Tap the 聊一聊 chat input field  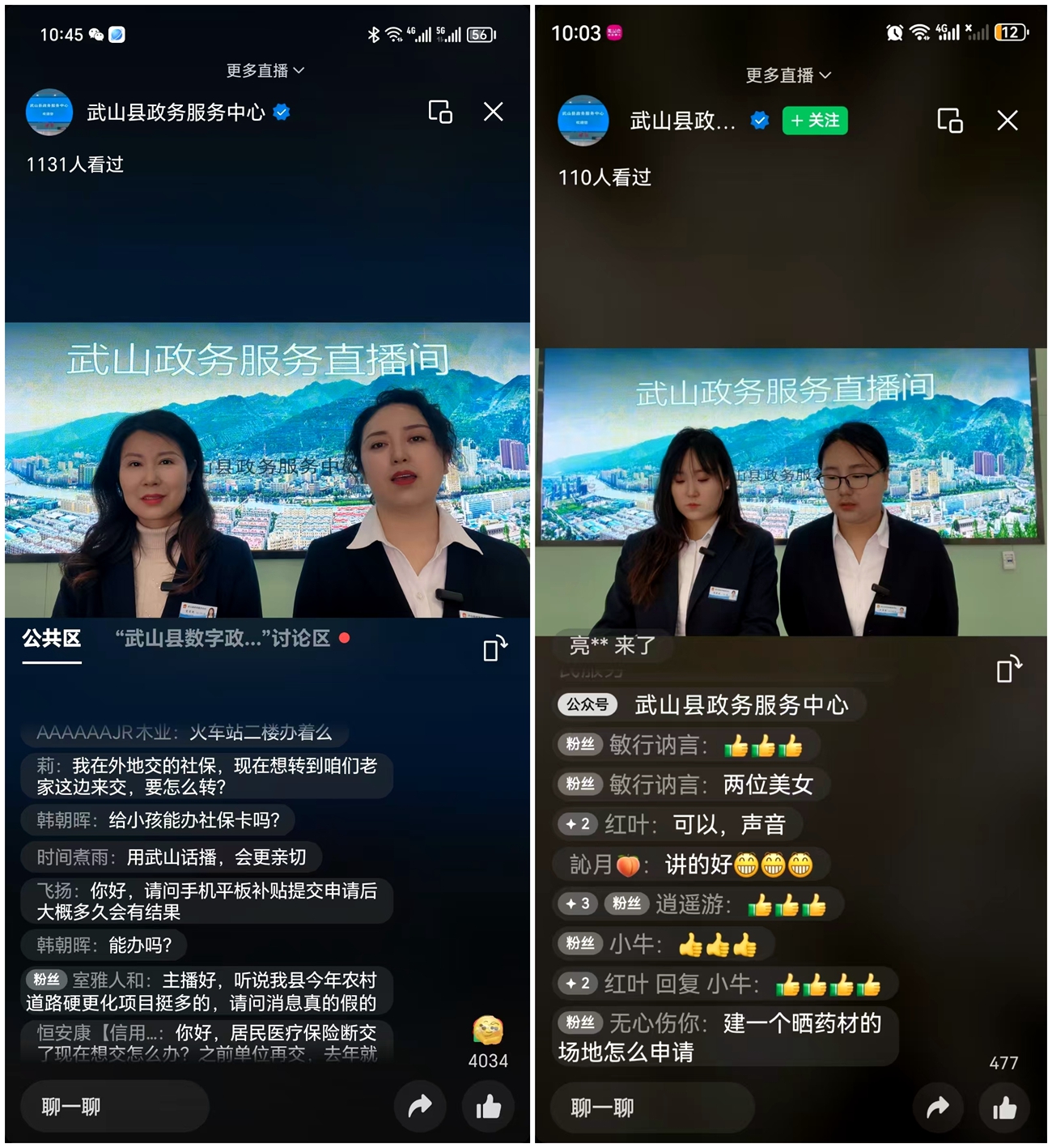click(x=113, y=1107)
